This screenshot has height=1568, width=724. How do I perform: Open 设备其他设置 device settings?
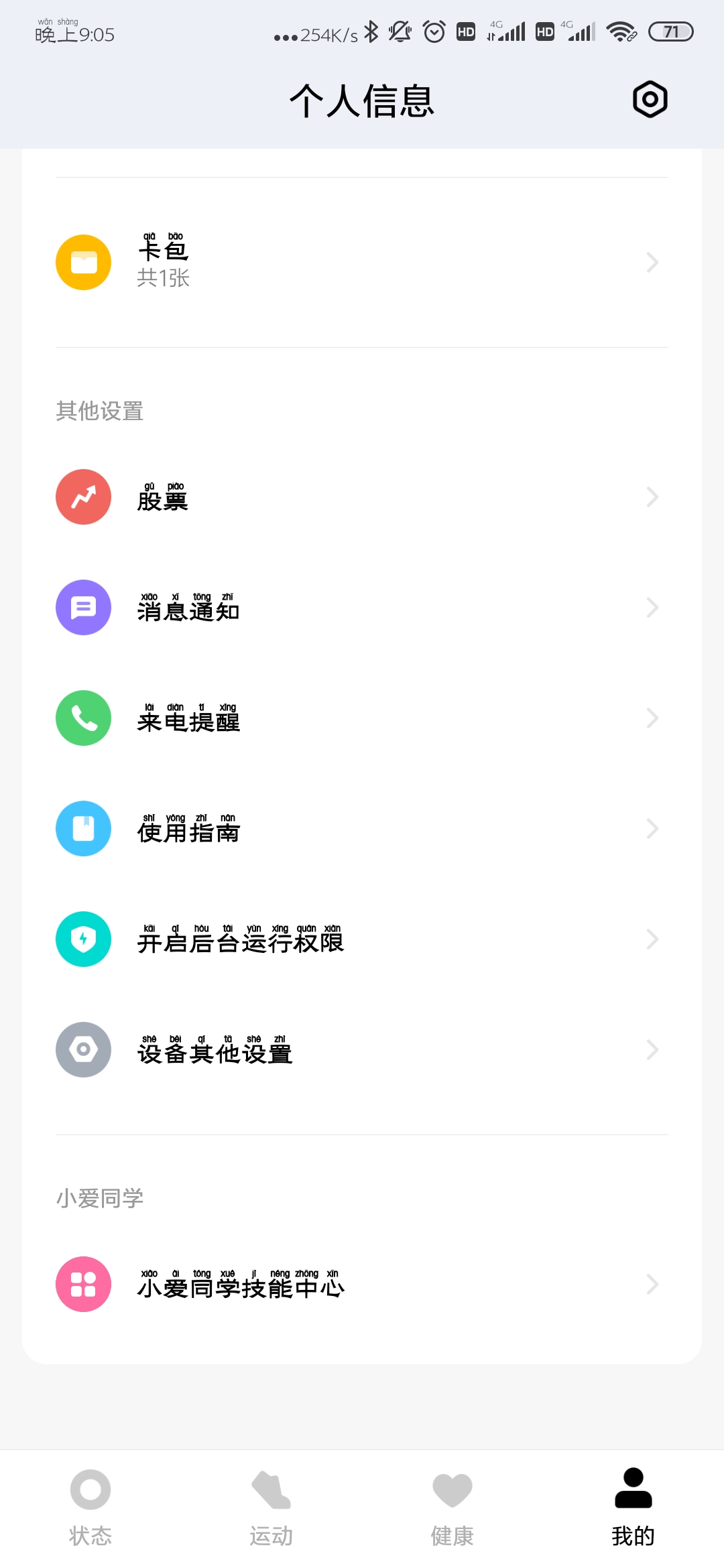pos(362,1050)
